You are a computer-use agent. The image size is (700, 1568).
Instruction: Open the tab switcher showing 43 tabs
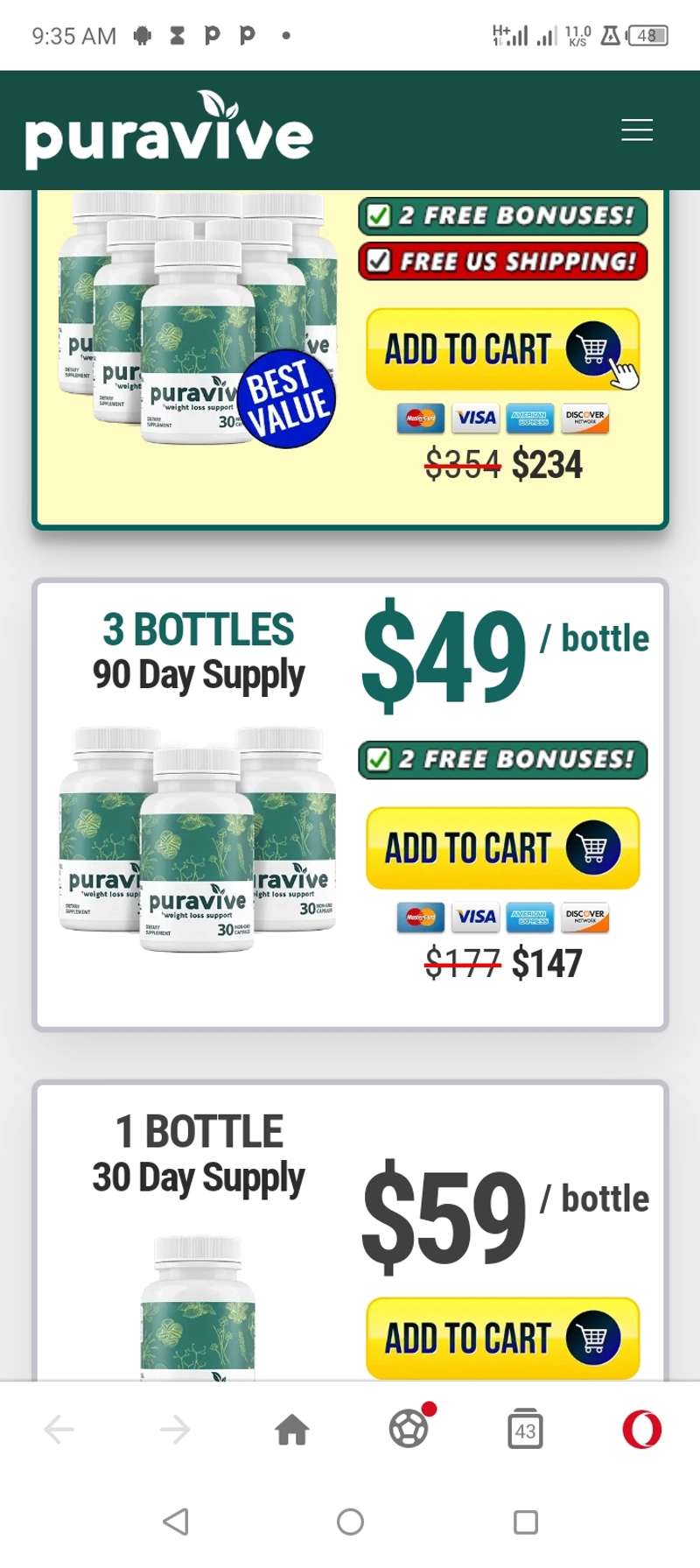(525, 1429)
